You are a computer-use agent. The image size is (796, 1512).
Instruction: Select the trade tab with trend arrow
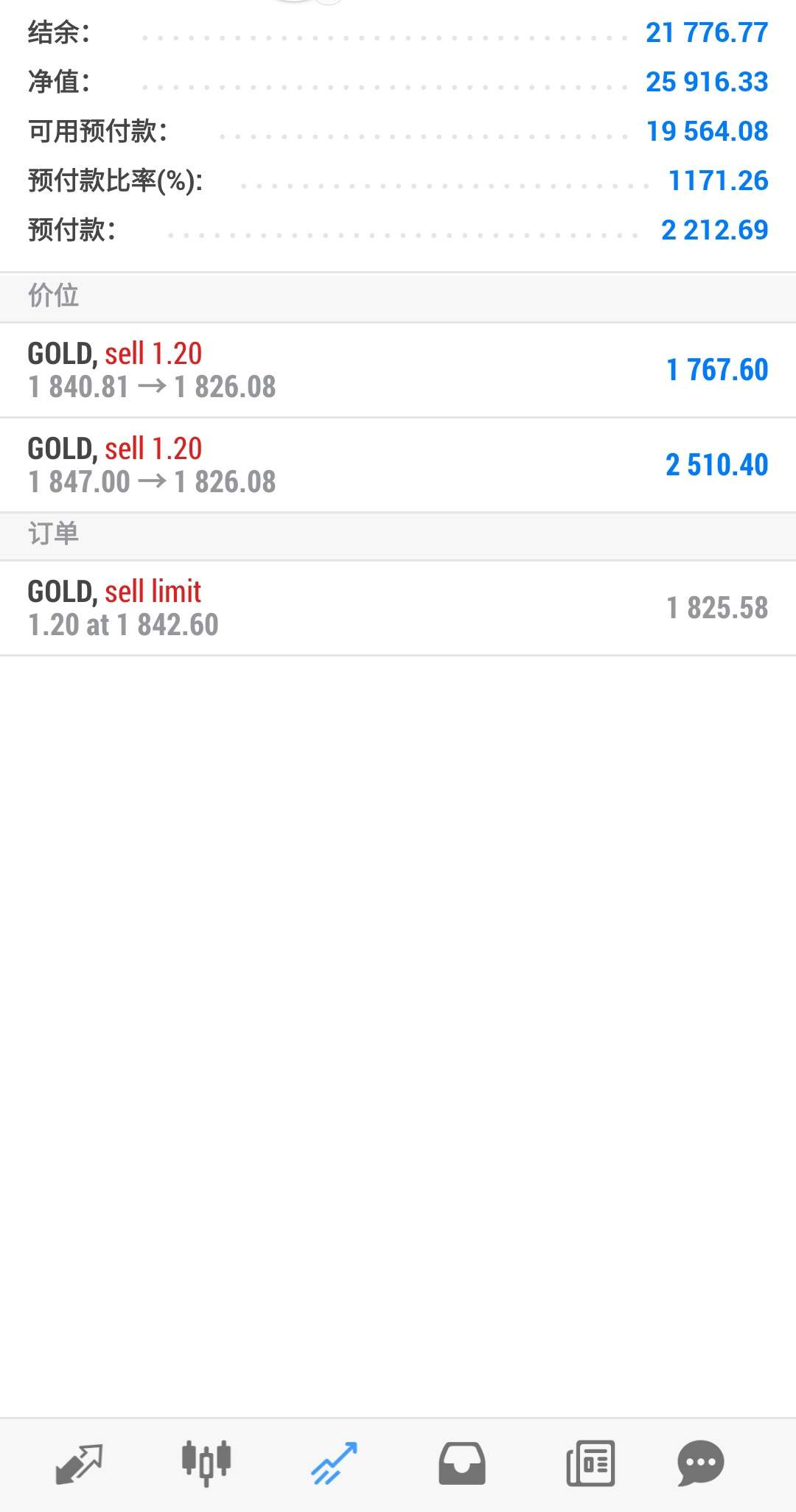tap(334, 1463)
